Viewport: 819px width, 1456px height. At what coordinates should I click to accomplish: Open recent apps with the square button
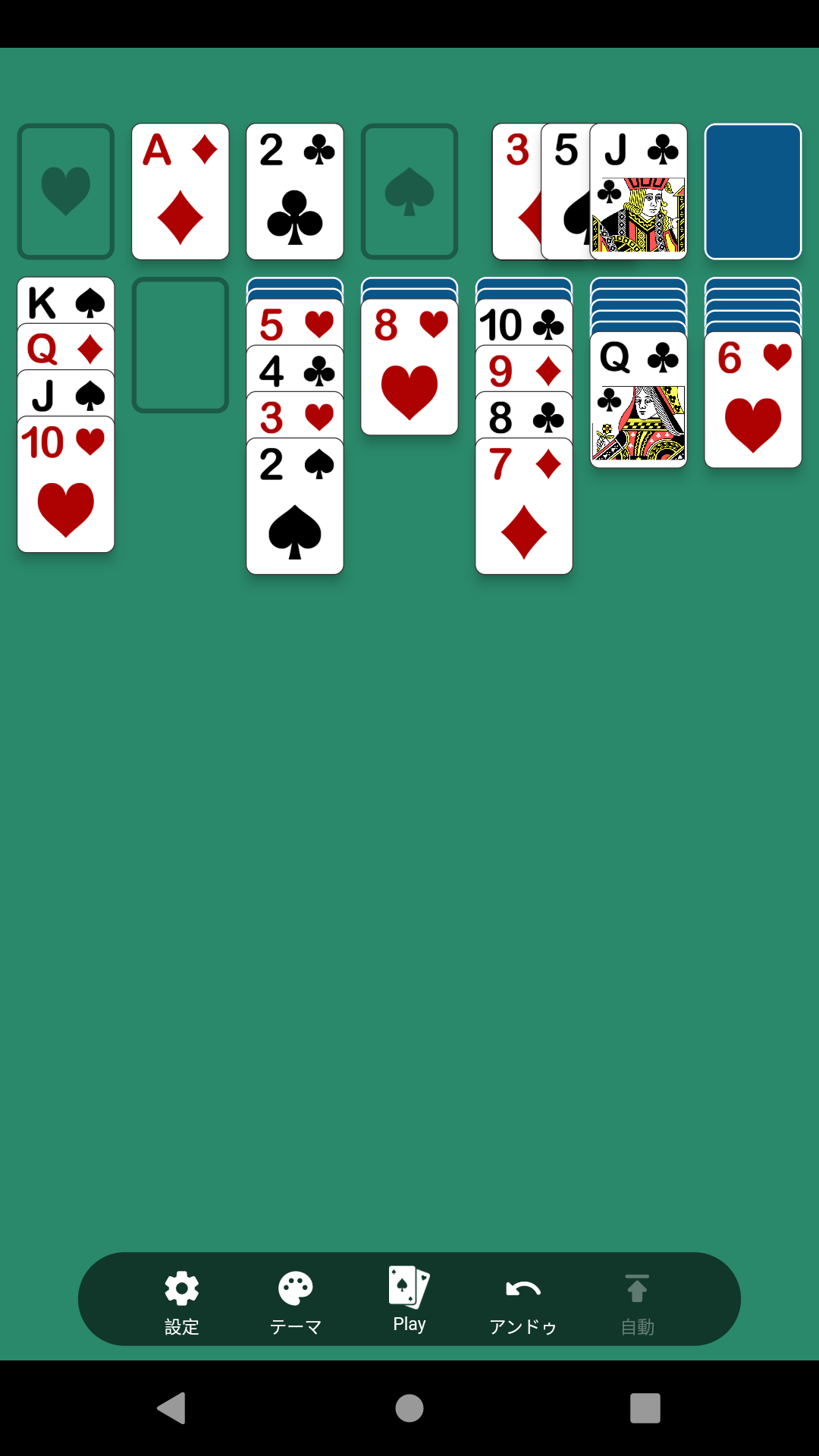[645, 1408]
